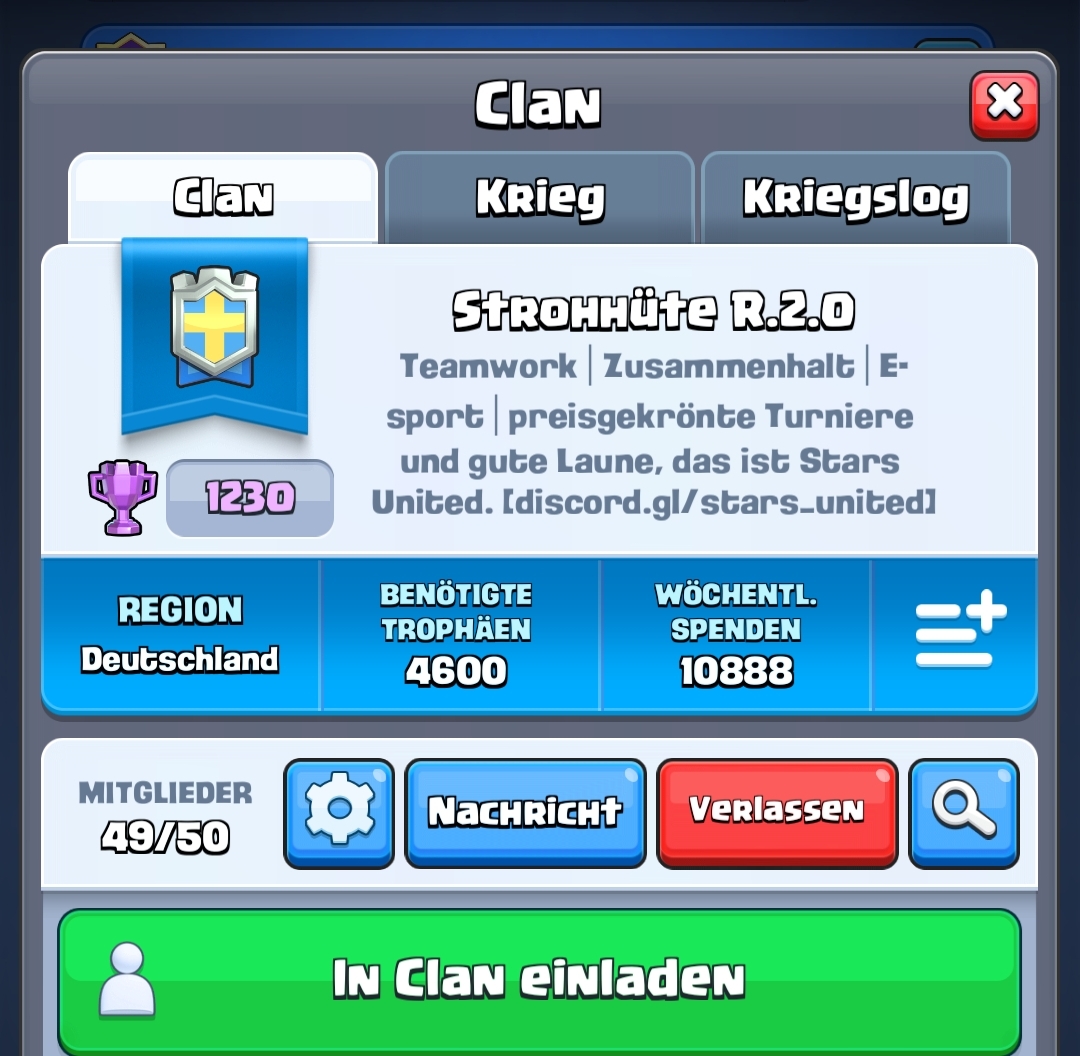Leave the clan with Verlassen

click(x=777, y=811)
